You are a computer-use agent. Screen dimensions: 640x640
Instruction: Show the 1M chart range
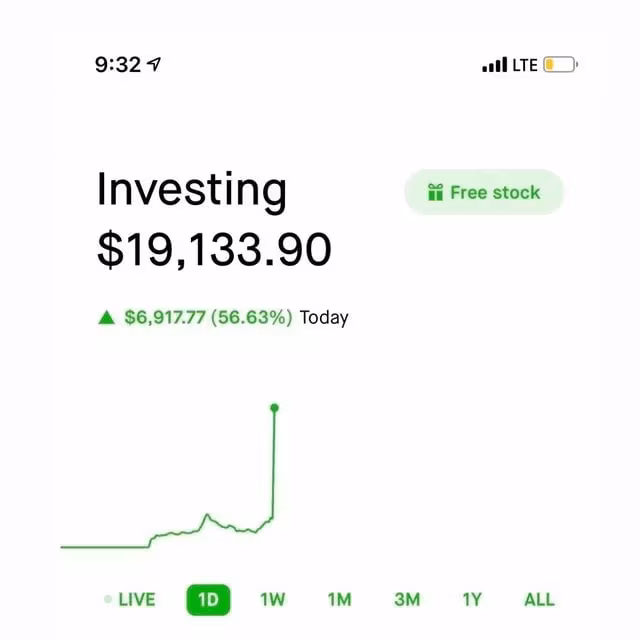tap(339, 599)
